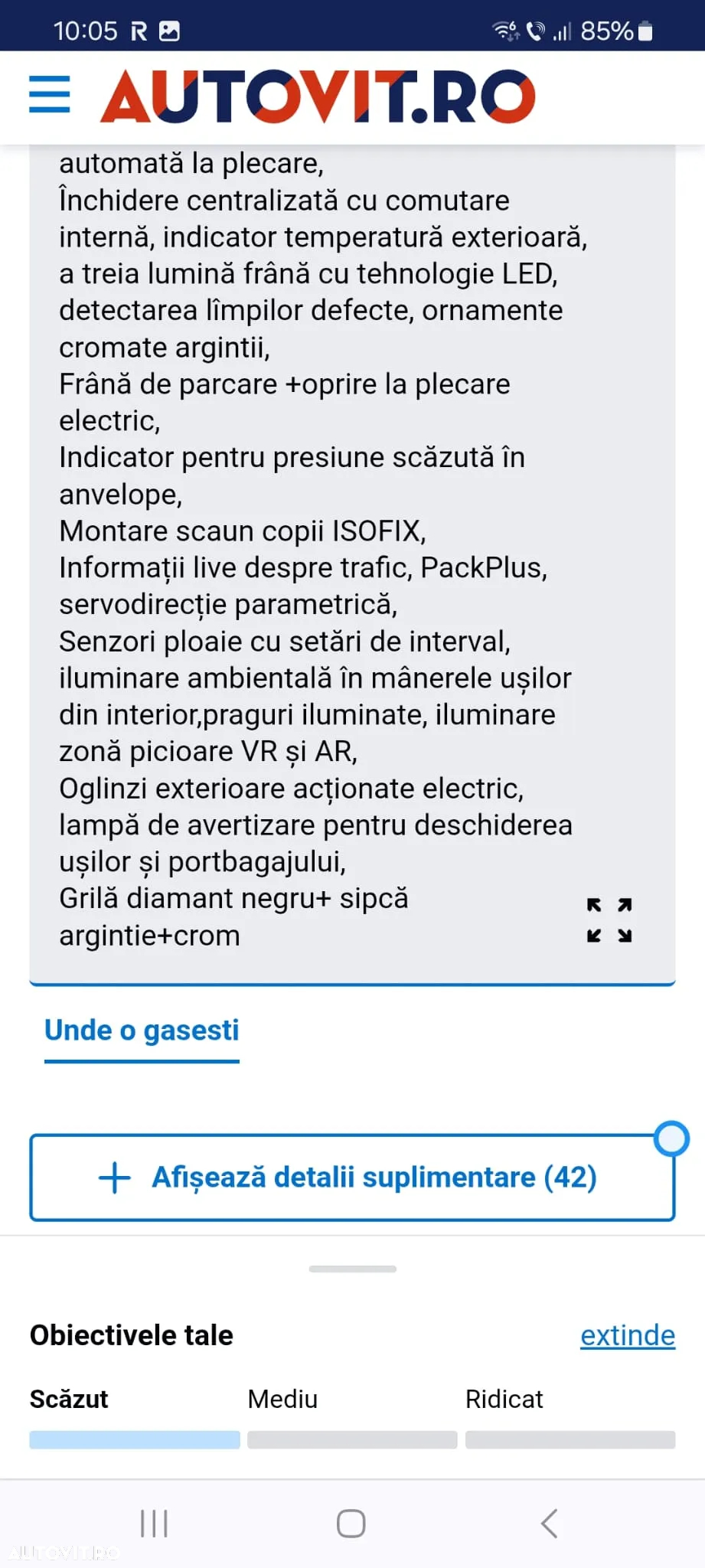Expand the description to fullscreen
Viewport: 705px width, 1568px height.
609,920
